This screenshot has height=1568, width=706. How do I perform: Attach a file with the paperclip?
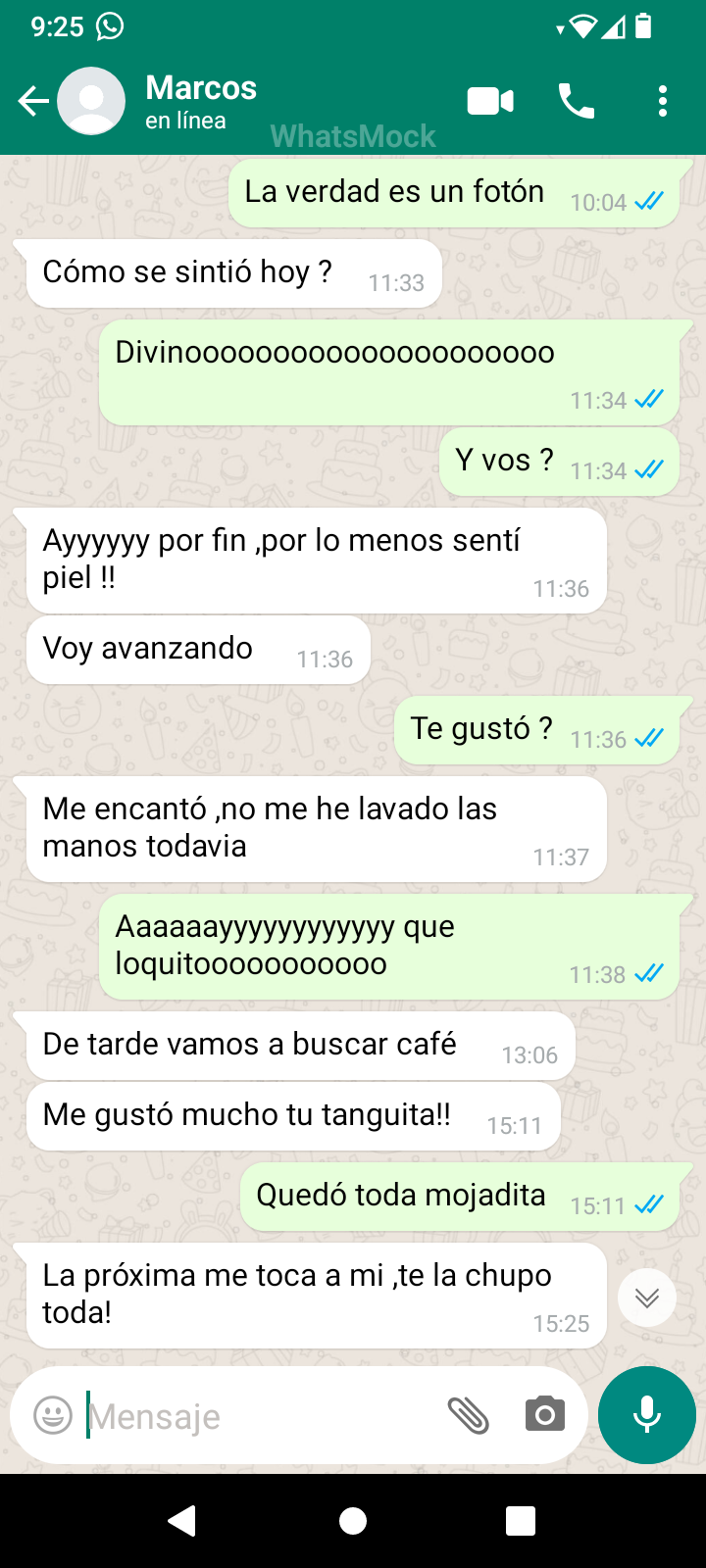pos(469,1416)
